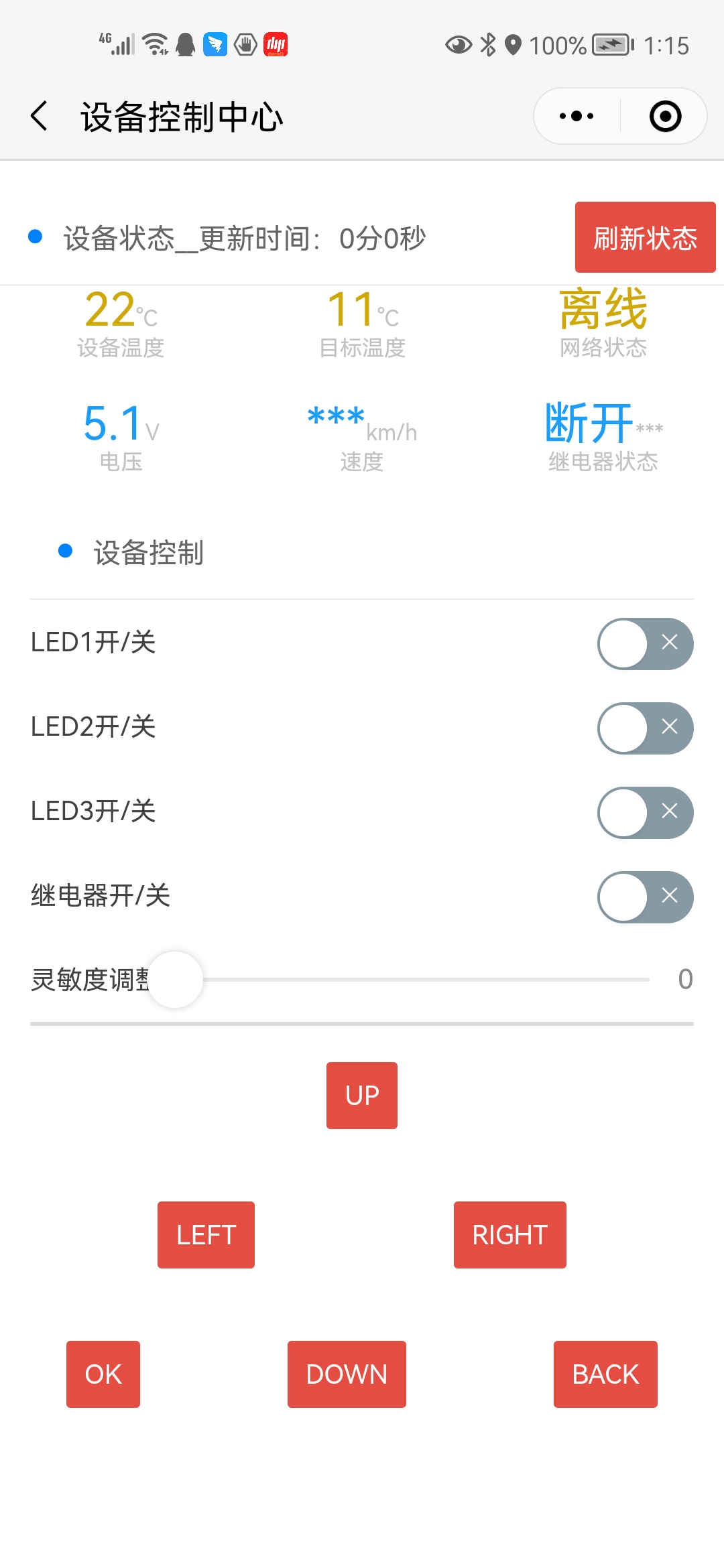Tap the BACK control button
The width and height of the screenshot is (724, 1568).
click(605, 1374)
